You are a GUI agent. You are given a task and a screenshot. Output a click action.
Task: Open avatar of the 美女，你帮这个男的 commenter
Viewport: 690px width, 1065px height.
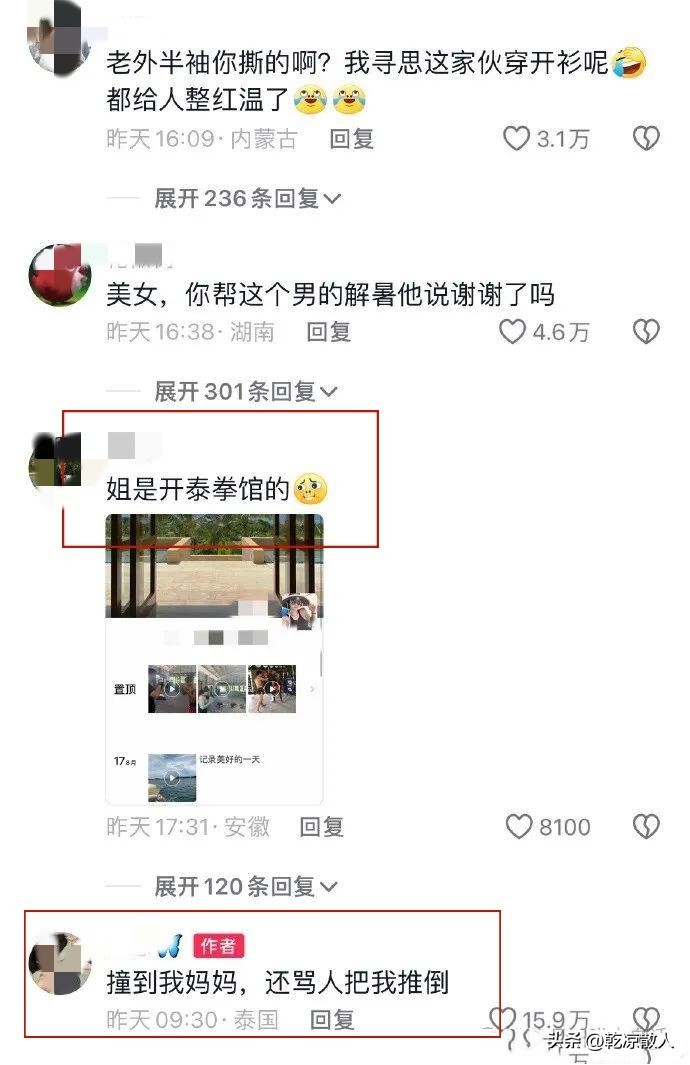click(x=59, y=274)
